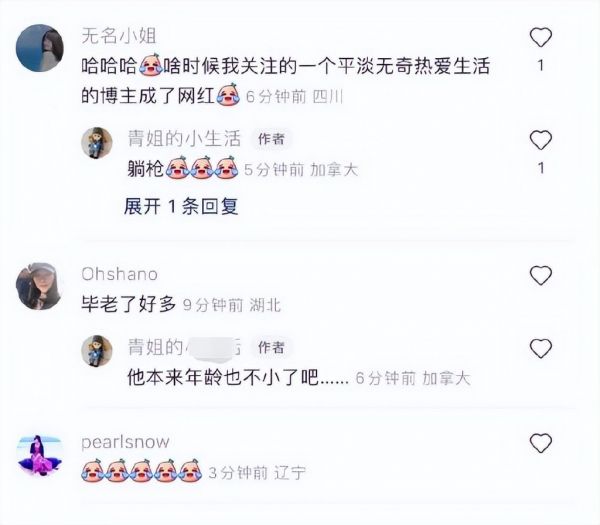The width and height of the screenshot is (600, 525).
Task: Open 无名小姐's profile avatar
Action: pyautogui.click(x=40, y=46)
